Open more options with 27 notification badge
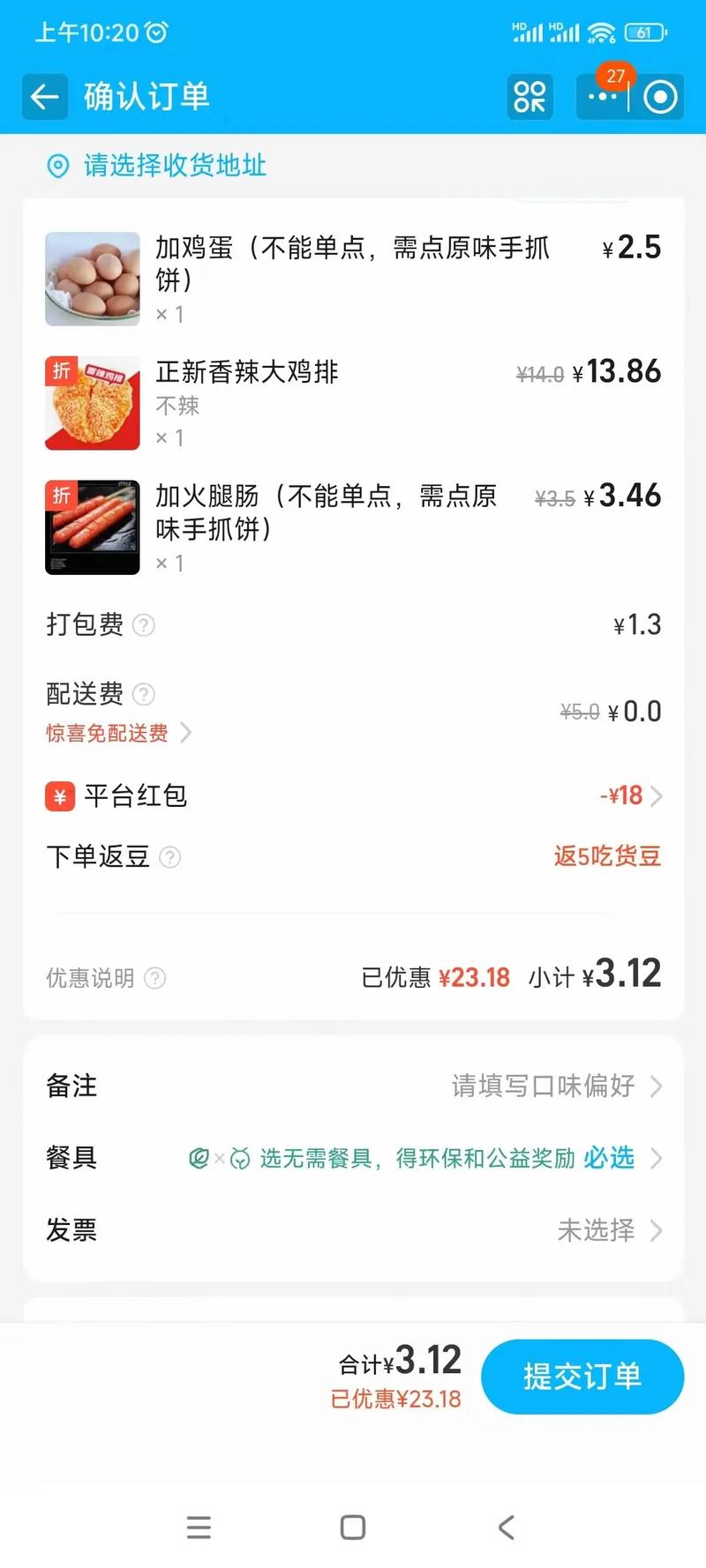Screen dimensions: 706x1568 point(602,97)
